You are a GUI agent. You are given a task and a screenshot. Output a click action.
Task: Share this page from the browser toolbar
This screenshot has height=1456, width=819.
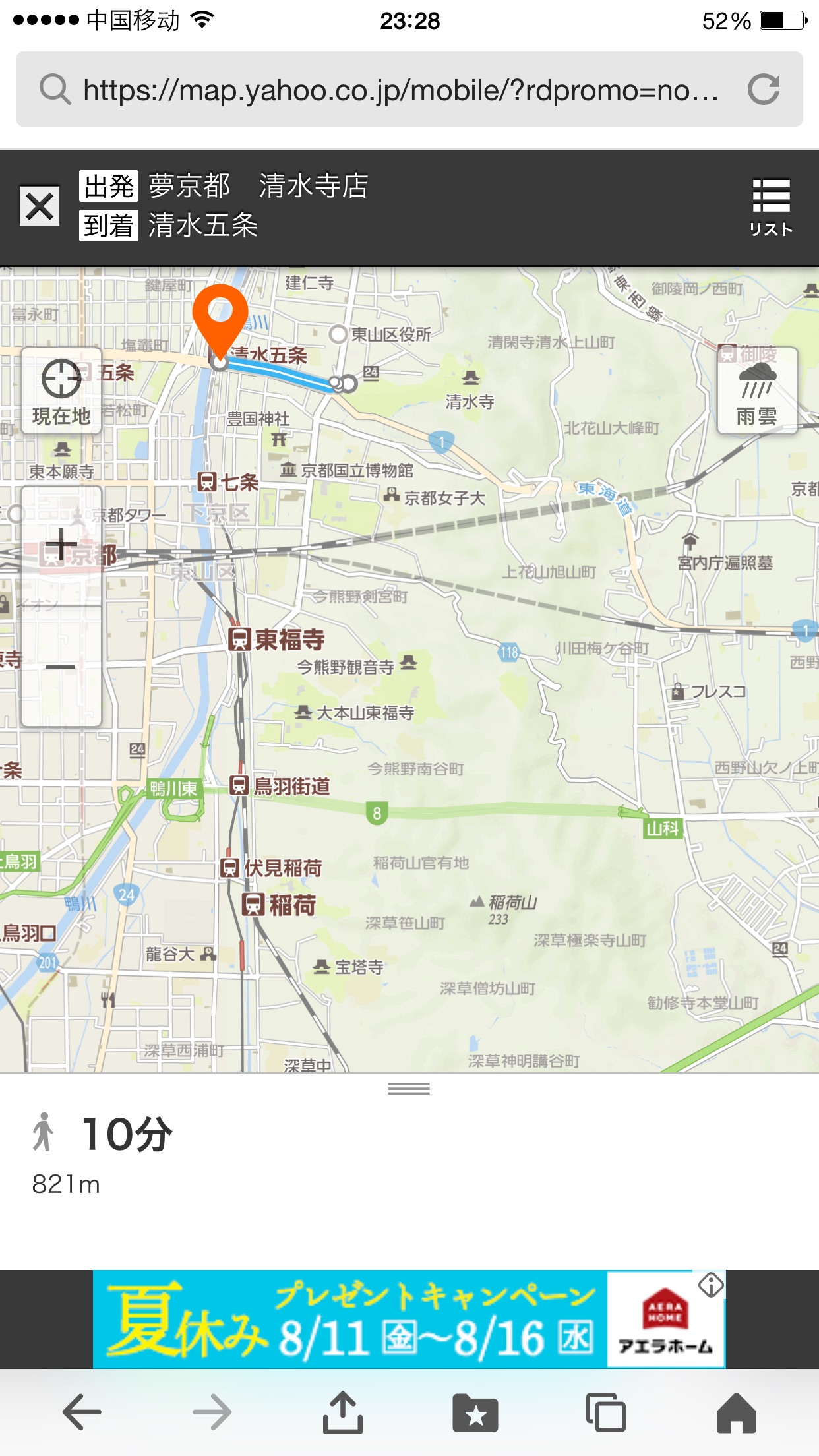tap(343, 1412)
